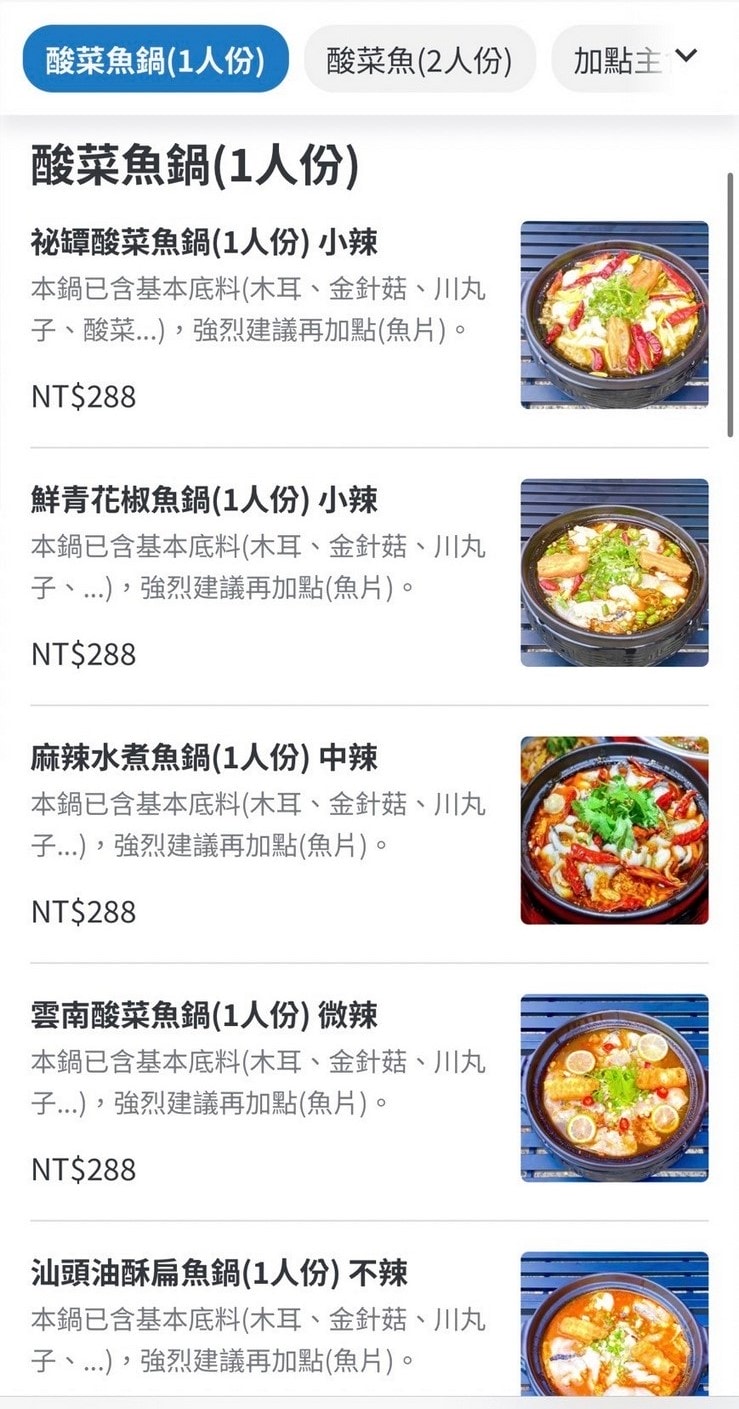Click the description text of 麻辣水煮魚鍋
The image size is (739, 1409).
(x=258, y=828)
